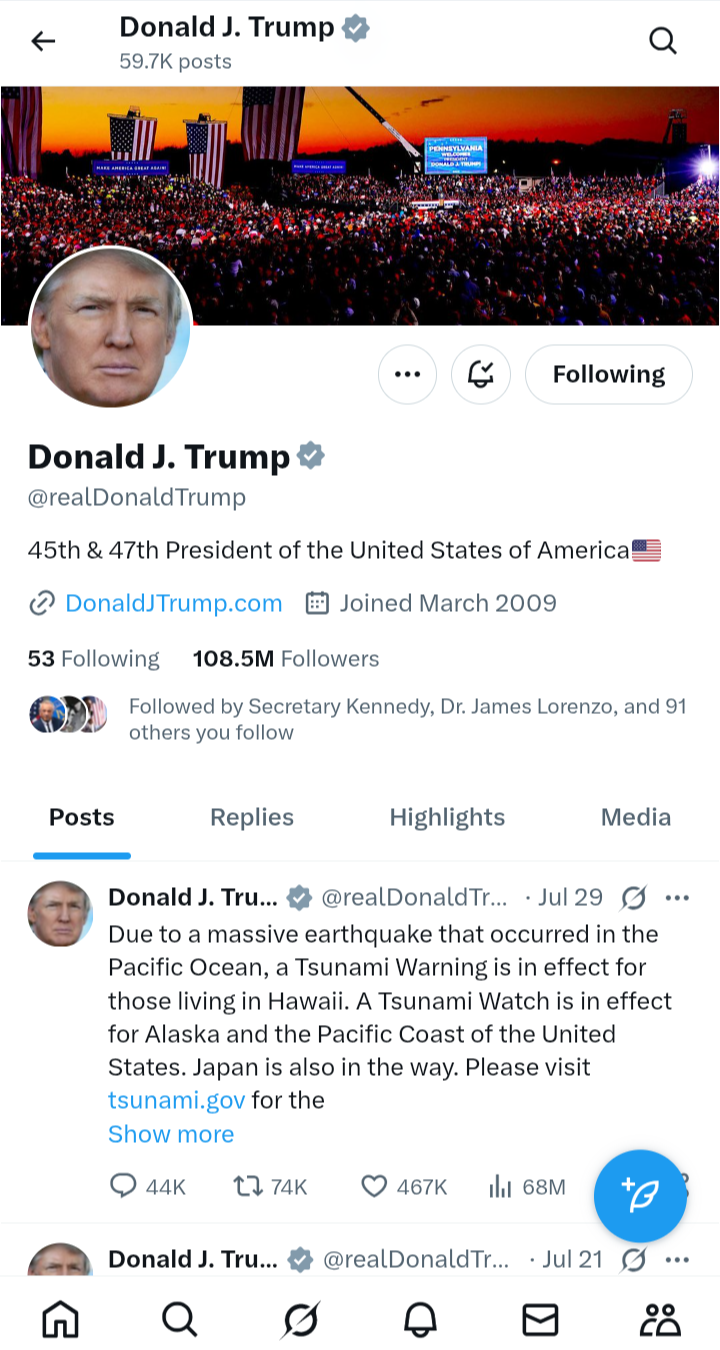The height and width of the screenshot is (1350, 720).
Task: View the 108.5M Followers list
Action: click(x=286, y=659)
